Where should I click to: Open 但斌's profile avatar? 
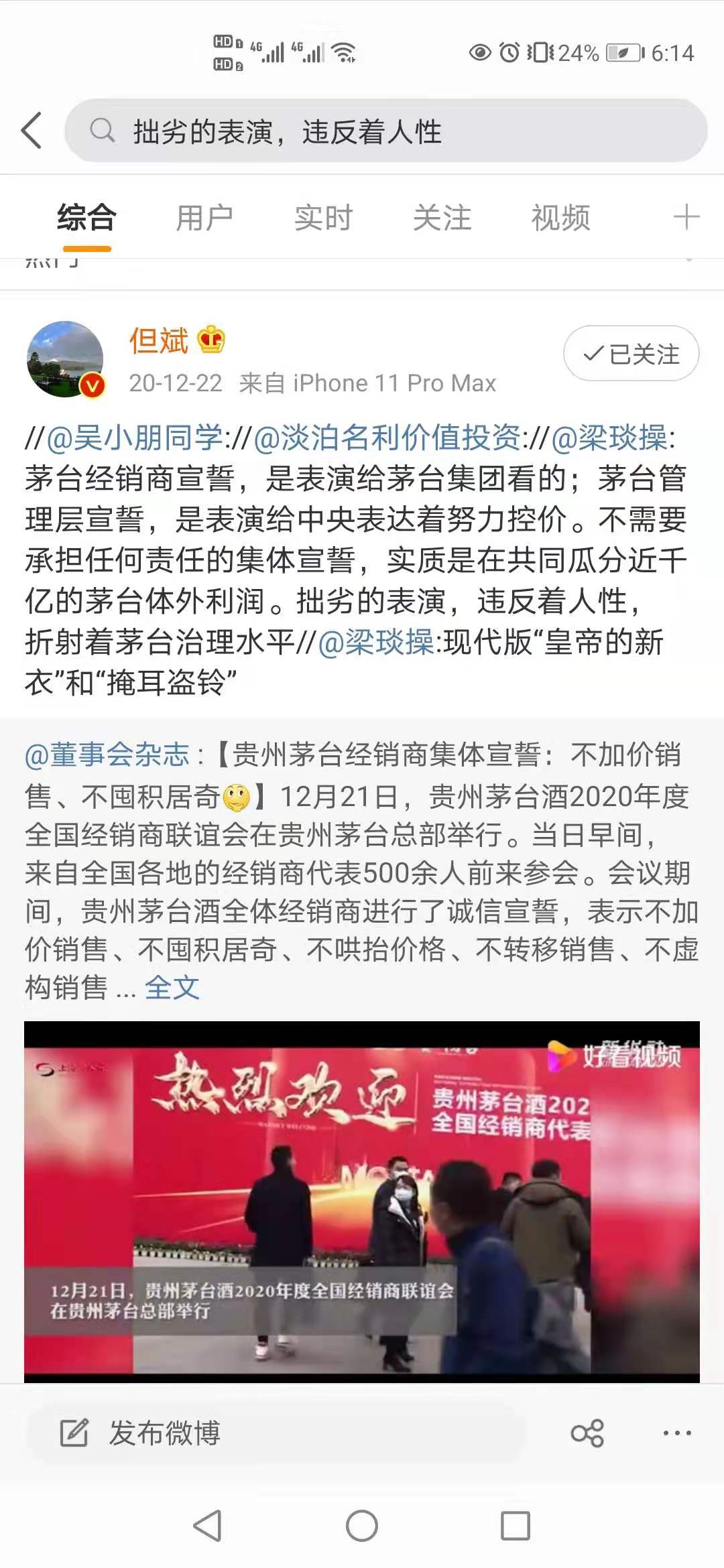coord(65,359)
